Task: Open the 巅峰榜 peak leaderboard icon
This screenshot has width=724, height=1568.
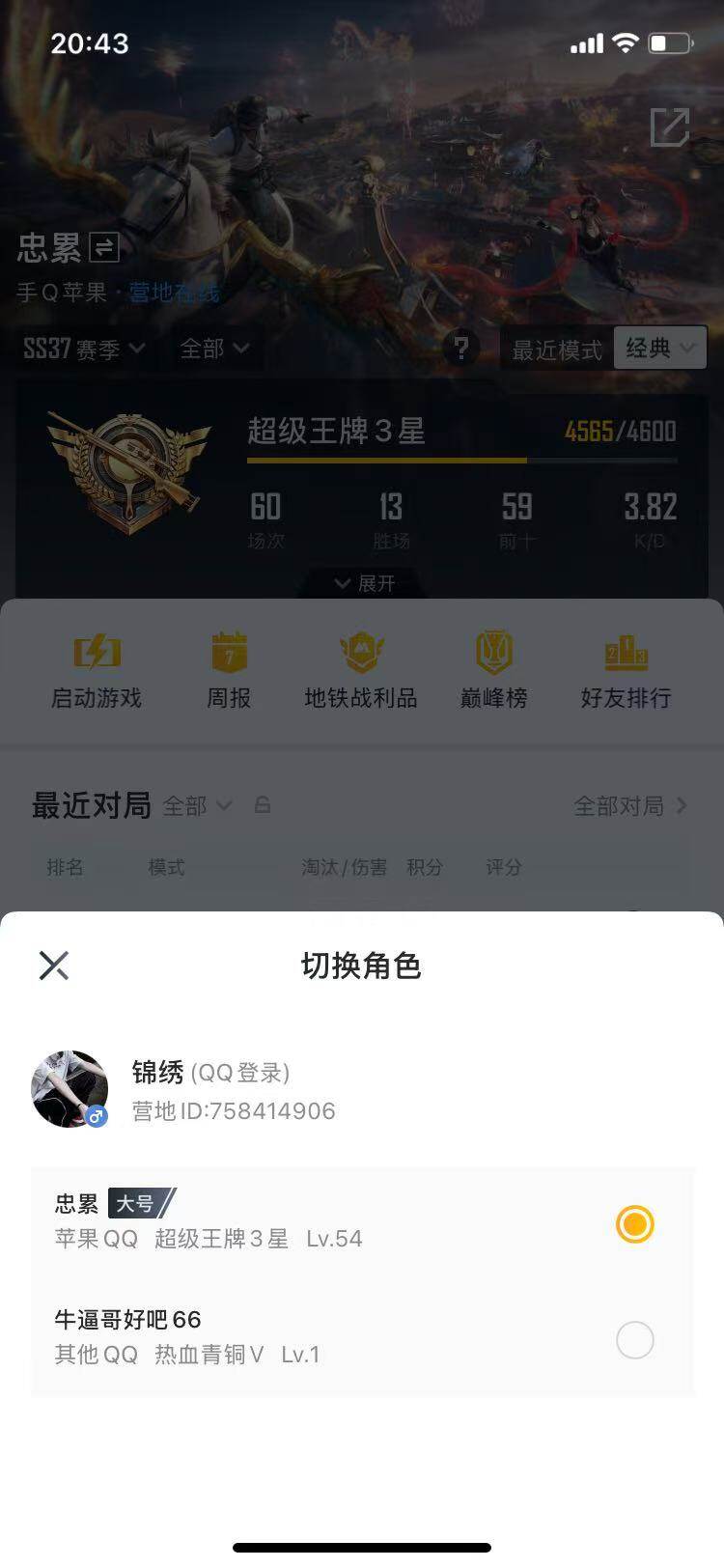Action: click(493, 668)
